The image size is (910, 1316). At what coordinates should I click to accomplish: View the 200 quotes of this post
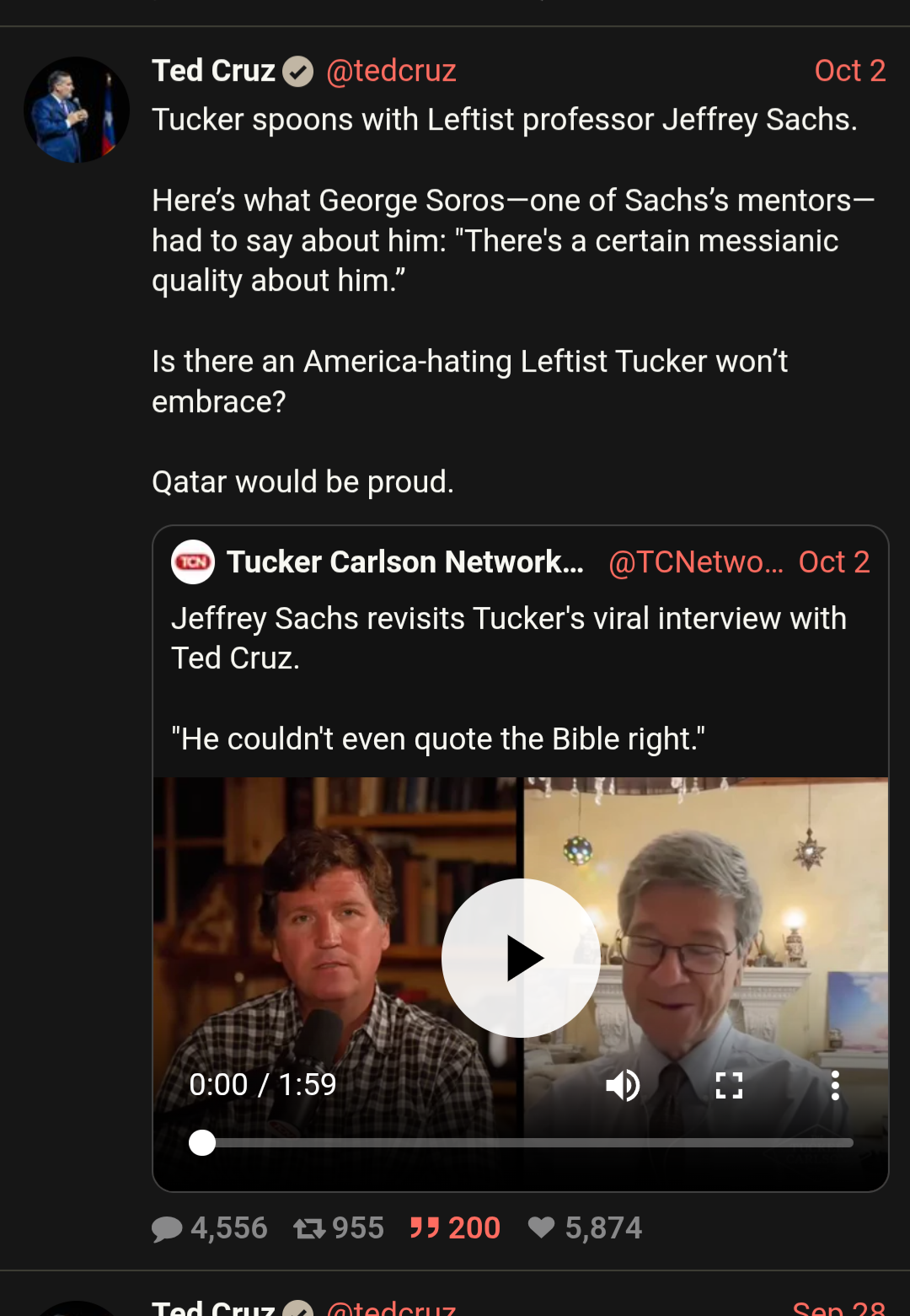pyautogui.click(x=455, y=1228)
